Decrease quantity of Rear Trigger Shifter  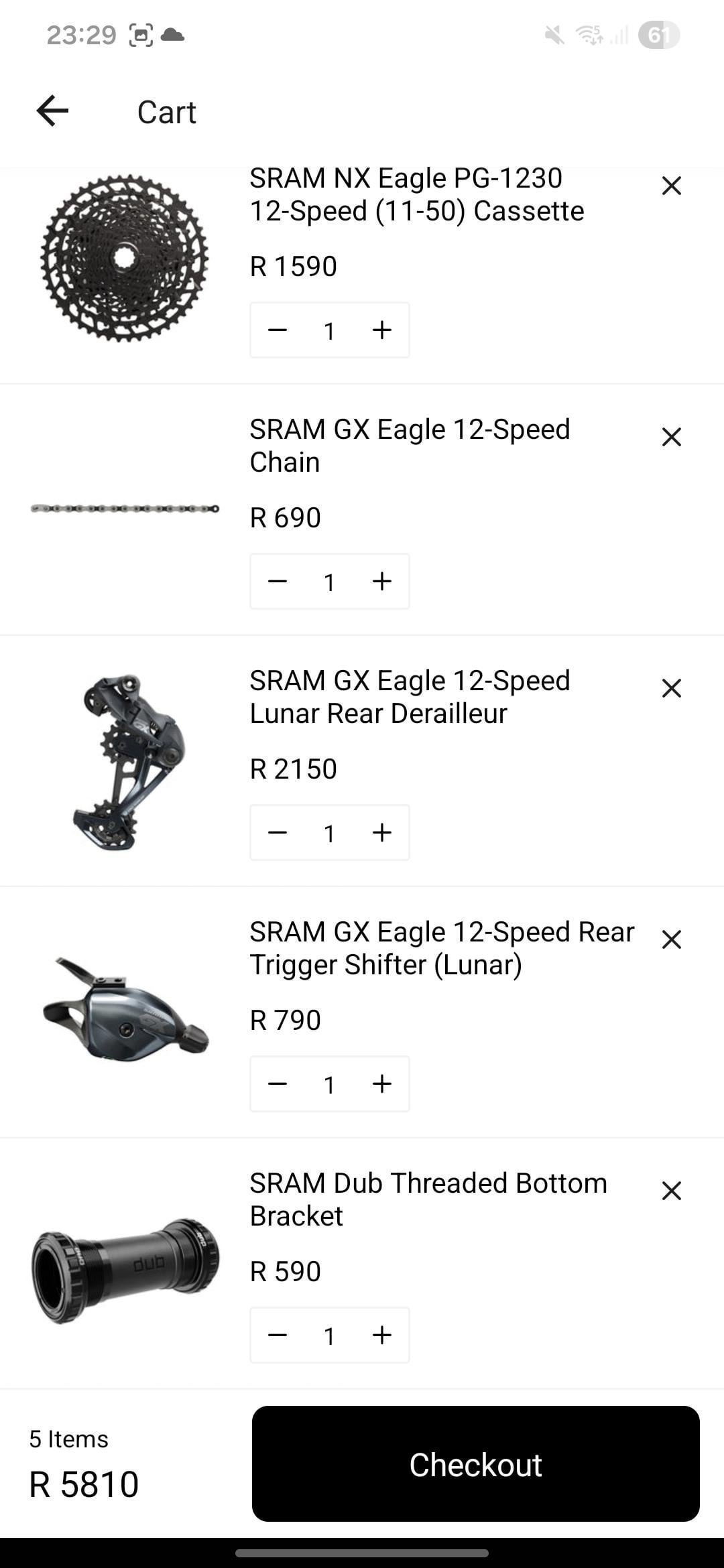(278, 1084)
